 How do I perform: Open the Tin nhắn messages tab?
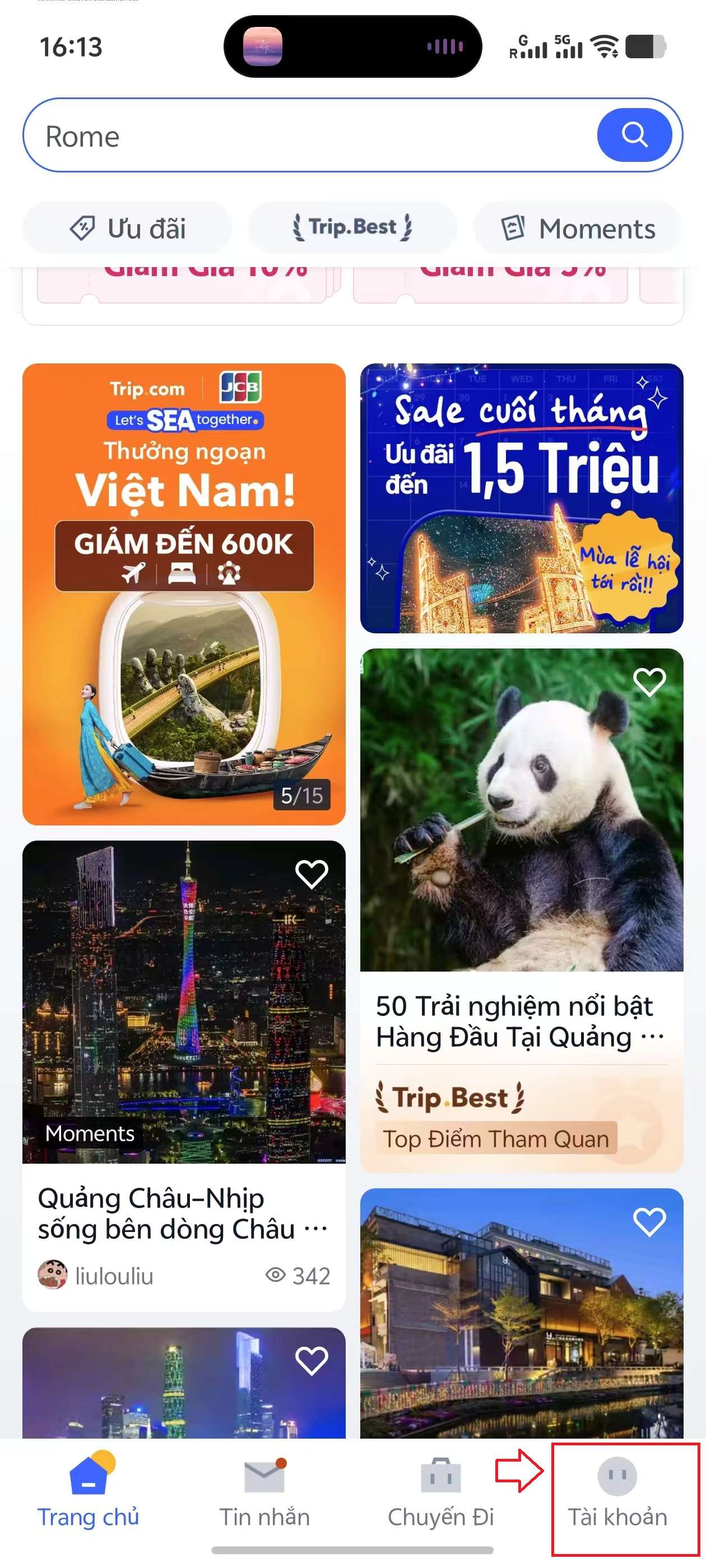264,1491
